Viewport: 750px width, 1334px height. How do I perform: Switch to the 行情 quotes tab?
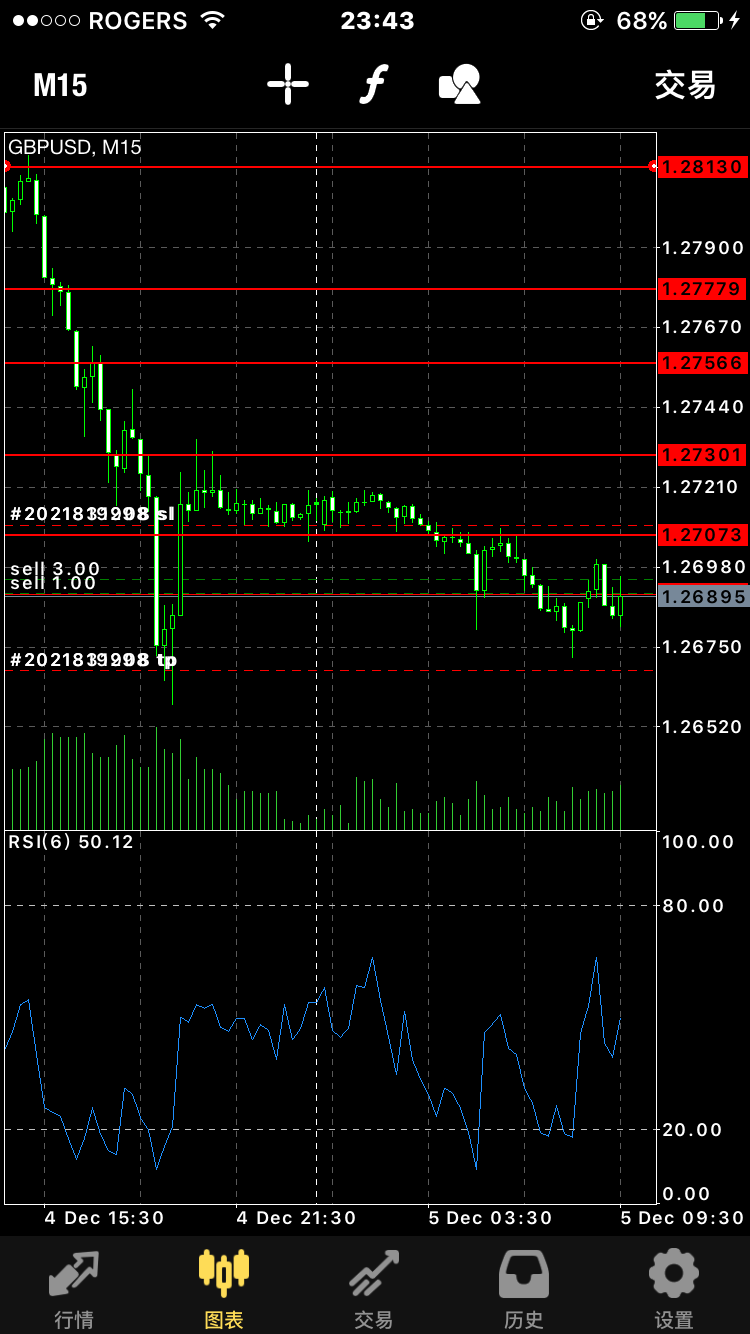(x=75, y=1287)
